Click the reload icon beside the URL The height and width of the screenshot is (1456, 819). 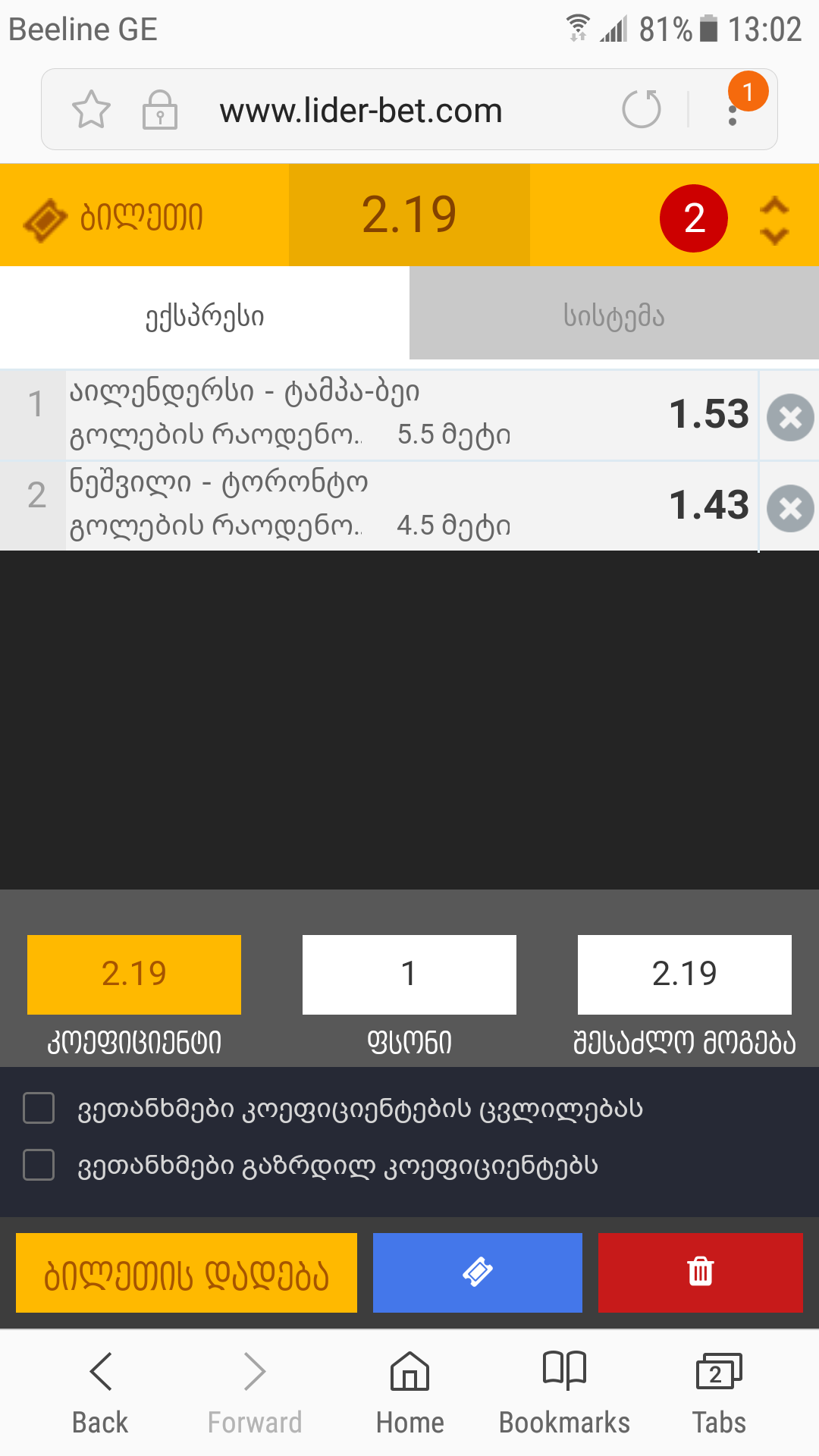click(641, 110)
